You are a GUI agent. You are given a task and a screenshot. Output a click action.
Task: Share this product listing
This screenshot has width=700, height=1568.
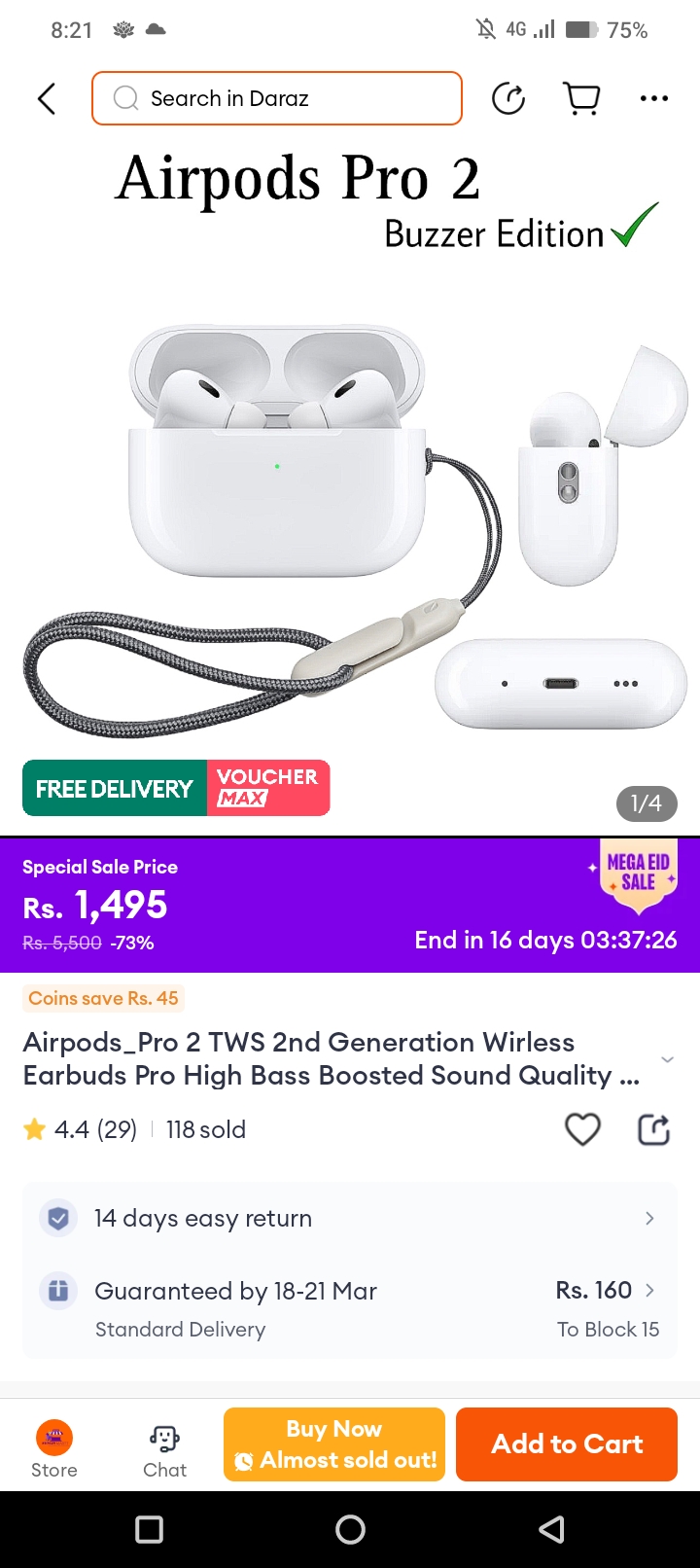pos(653,1129)
